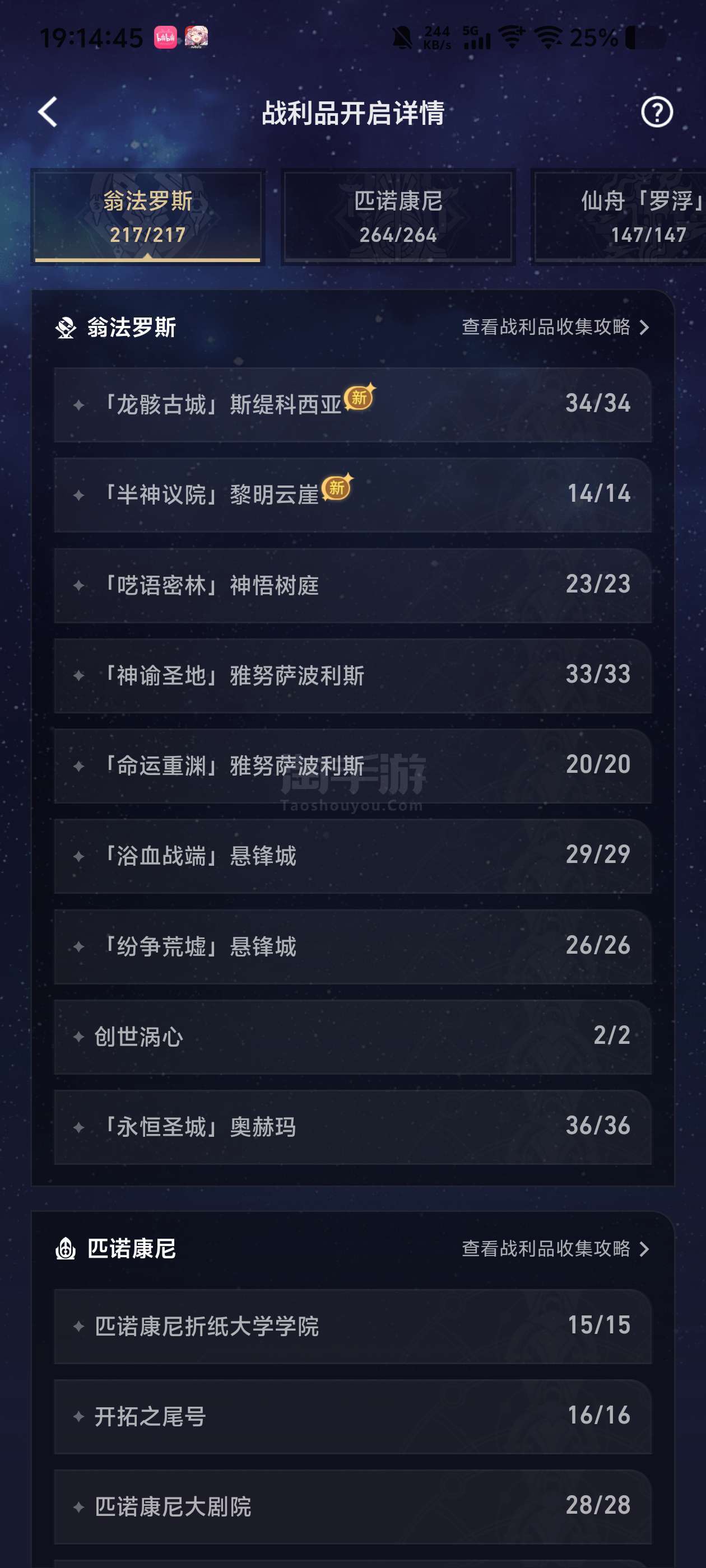The image size is (706, 1568).
Task: Open 翁法罗斯 查看战利品收集攻略 link
Action: click(x=554, y=328)
